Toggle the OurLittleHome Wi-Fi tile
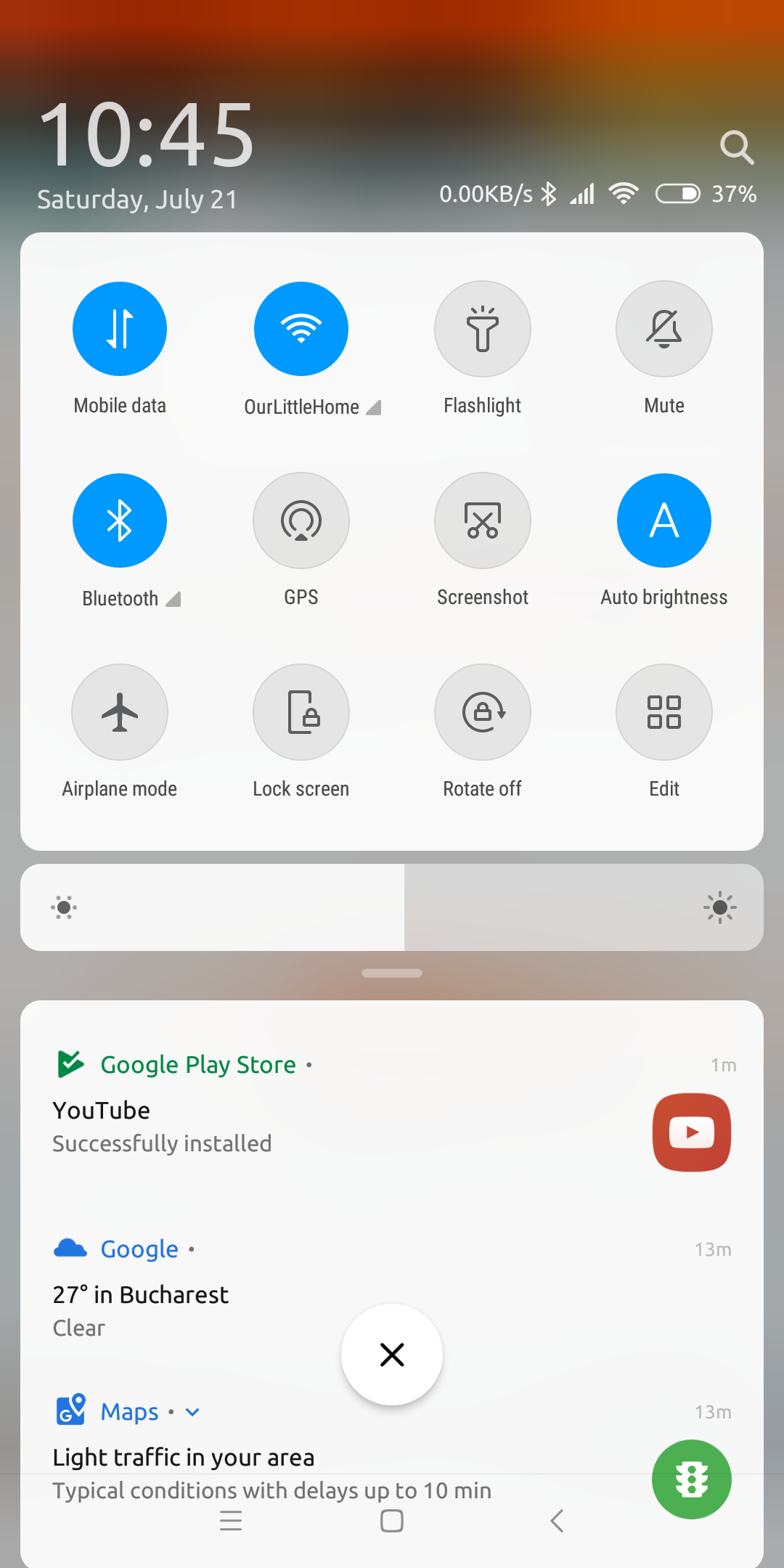The image size is (784, 1568). pos(301,329)
